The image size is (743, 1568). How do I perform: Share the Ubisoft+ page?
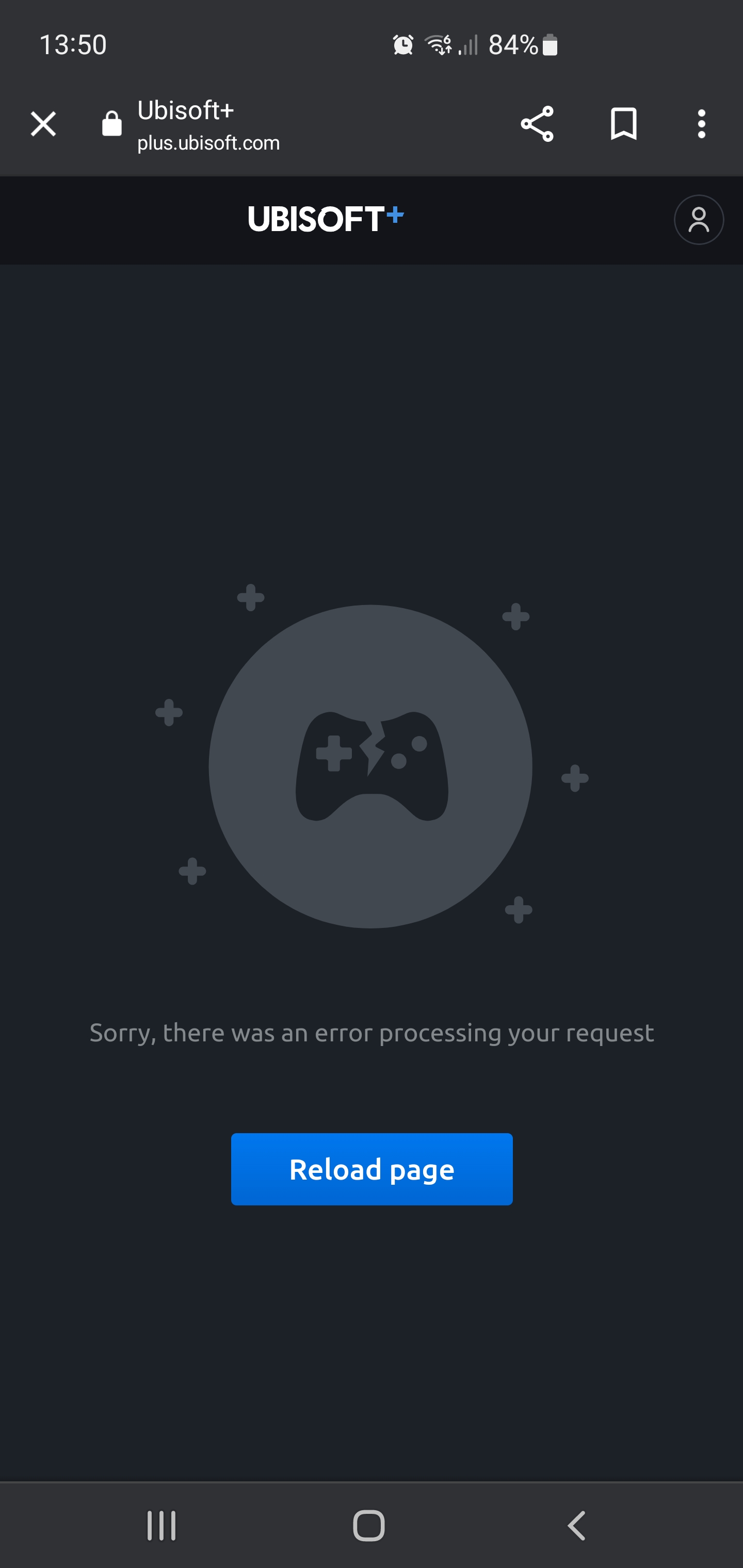coord(537,124)
